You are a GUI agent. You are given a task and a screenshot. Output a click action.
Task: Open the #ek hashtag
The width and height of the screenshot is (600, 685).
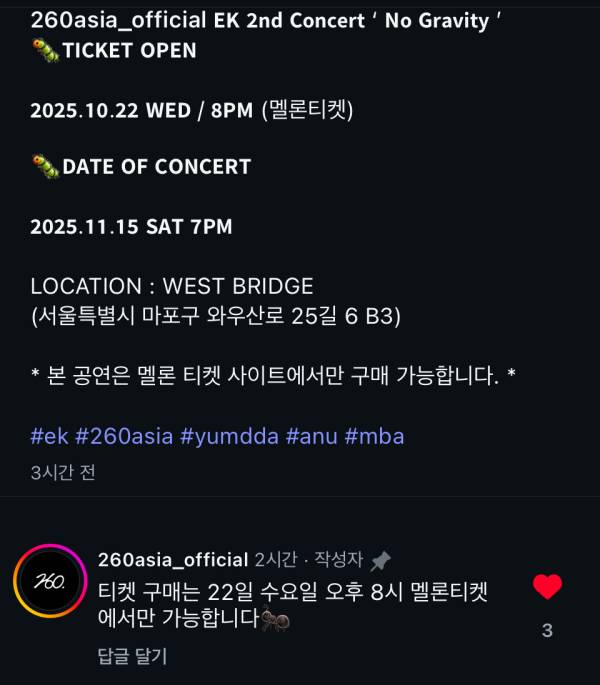point(49,436)
